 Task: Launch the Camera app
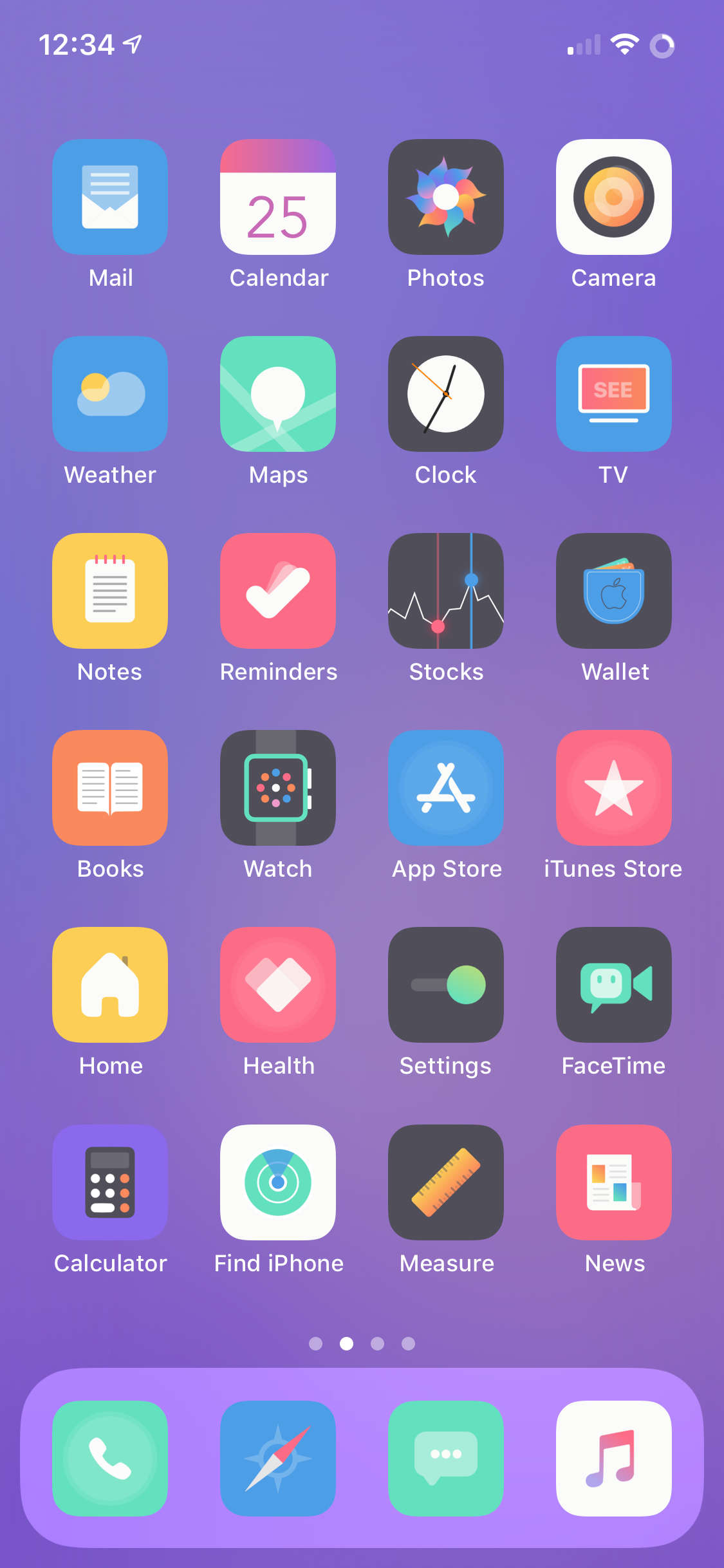[x=614, y=197]
